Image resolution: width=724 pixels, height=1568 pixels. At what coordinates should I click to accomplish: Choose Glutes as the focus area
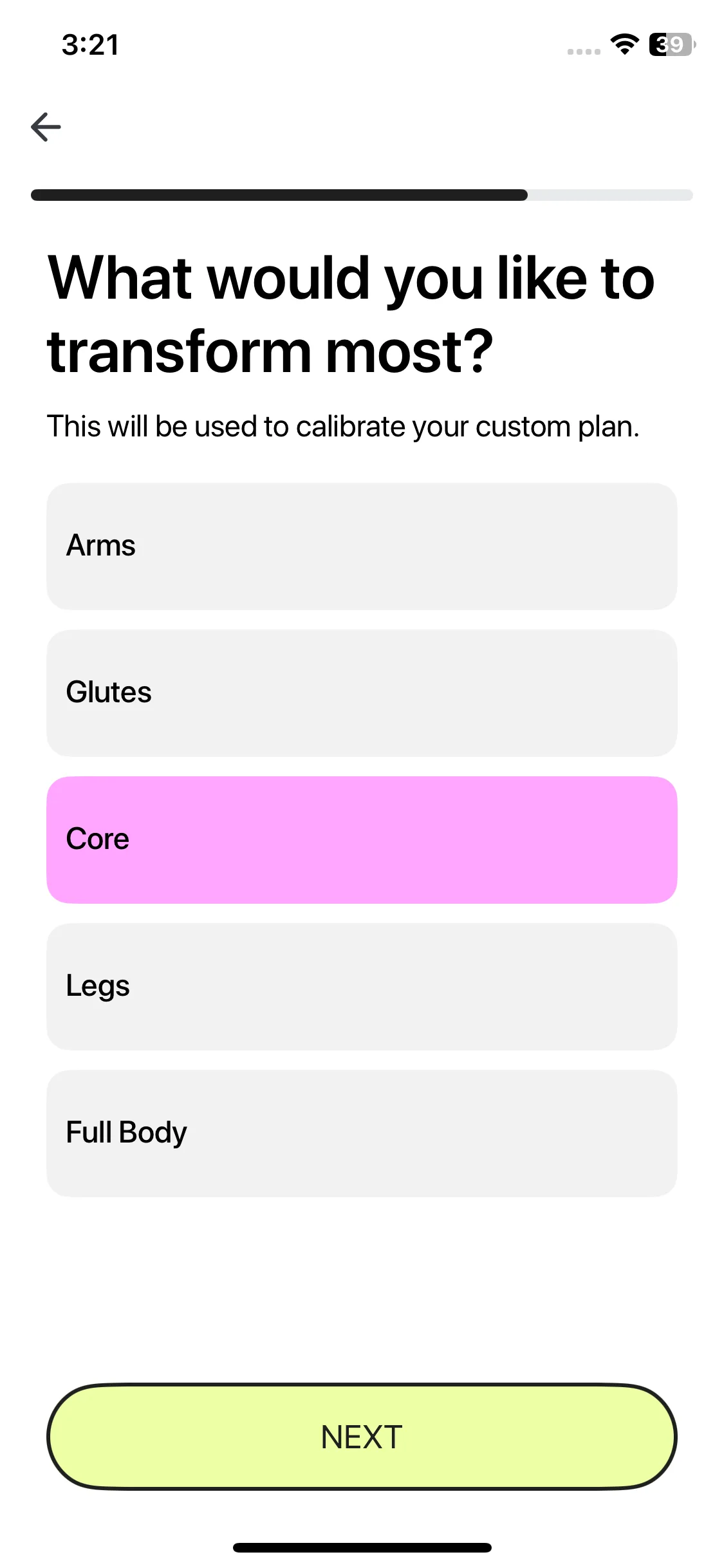tap(362, 693)
